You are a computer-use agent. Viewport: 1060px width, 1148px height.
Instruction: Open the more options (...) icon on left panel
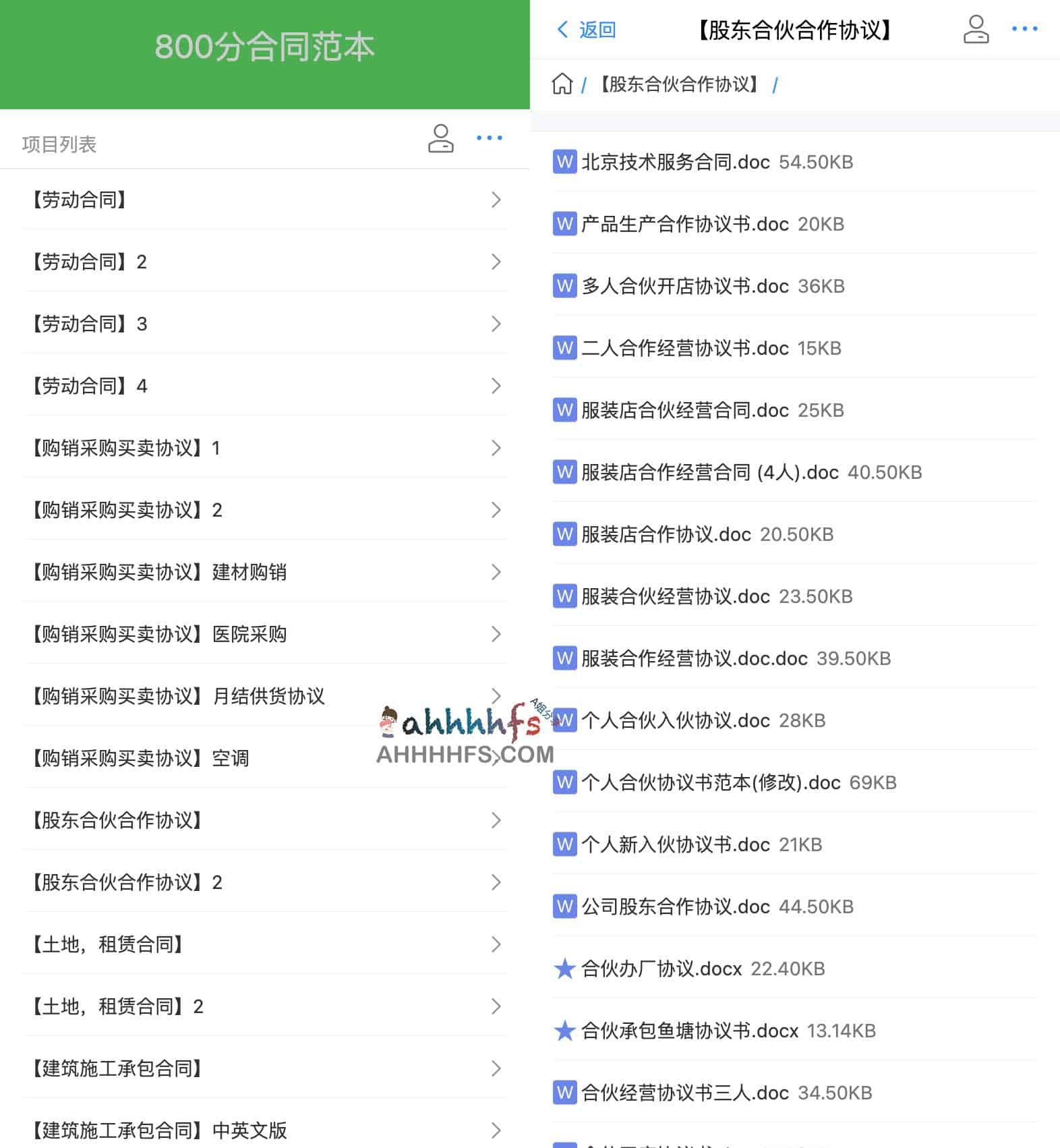(489, 138)
